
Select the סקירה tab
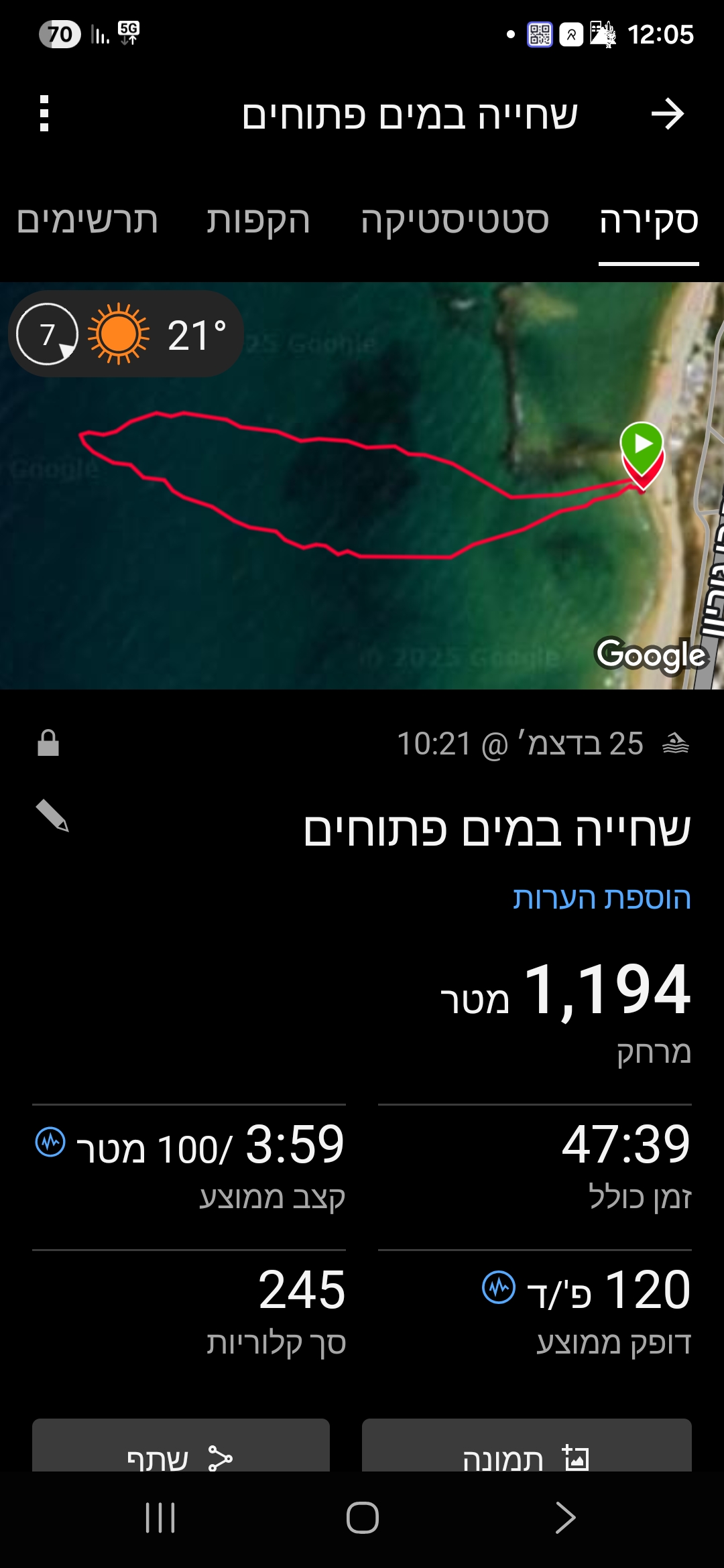pos(648,221)
